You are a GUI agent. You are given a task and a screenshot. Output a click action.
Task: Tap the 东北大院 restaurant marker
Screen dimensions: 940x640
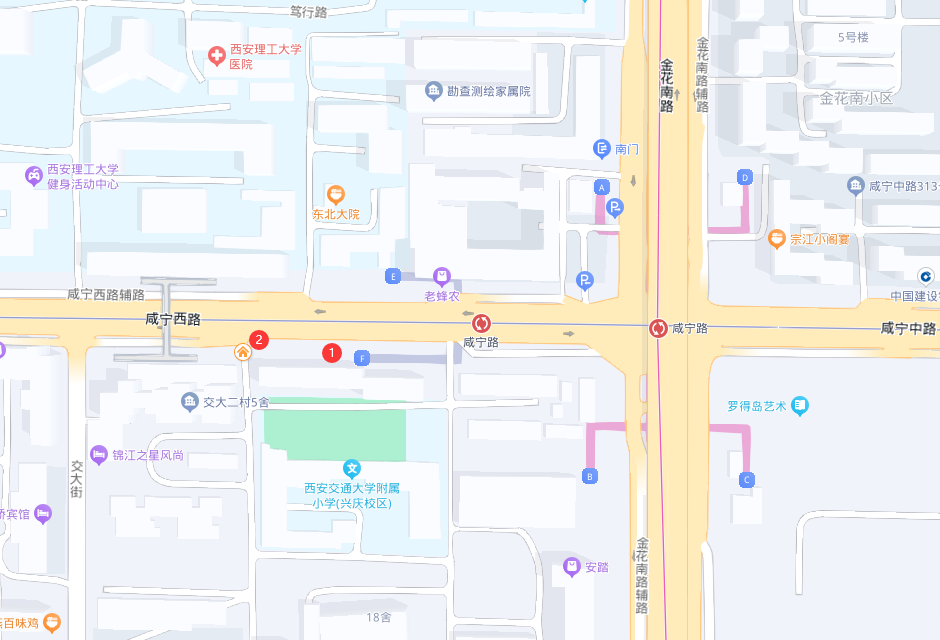(335, 194)
